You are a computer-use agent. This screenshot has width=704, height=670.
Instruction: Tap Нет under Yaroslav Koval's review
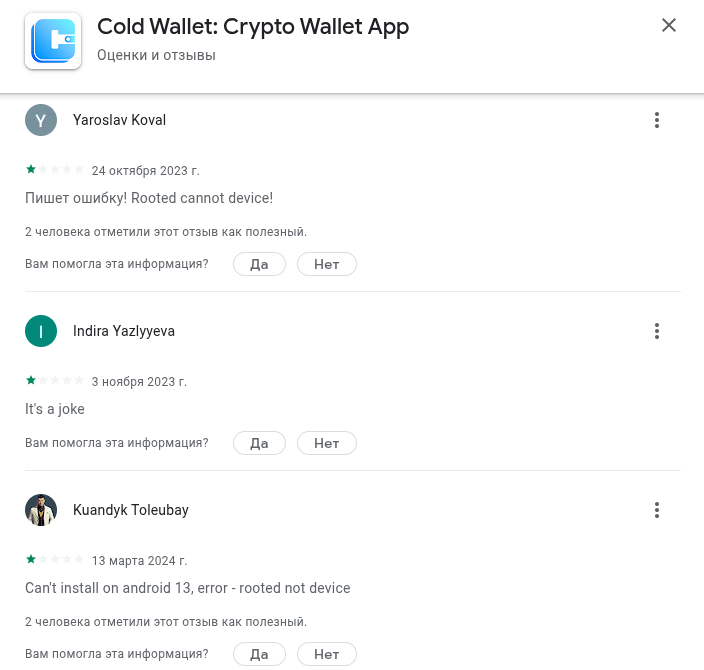326,264
